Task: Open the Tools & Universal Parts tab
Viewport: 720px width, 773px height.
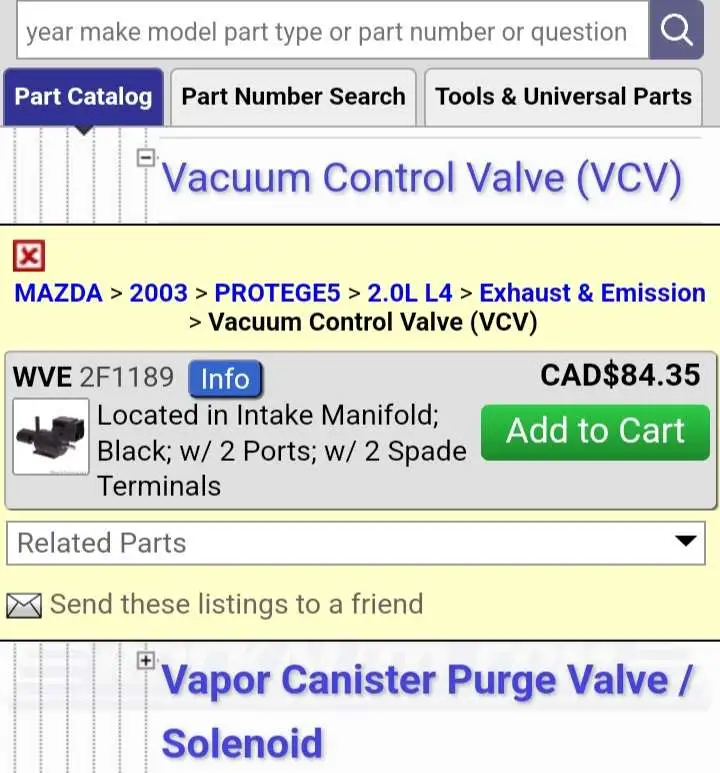Action: [563, 97]
